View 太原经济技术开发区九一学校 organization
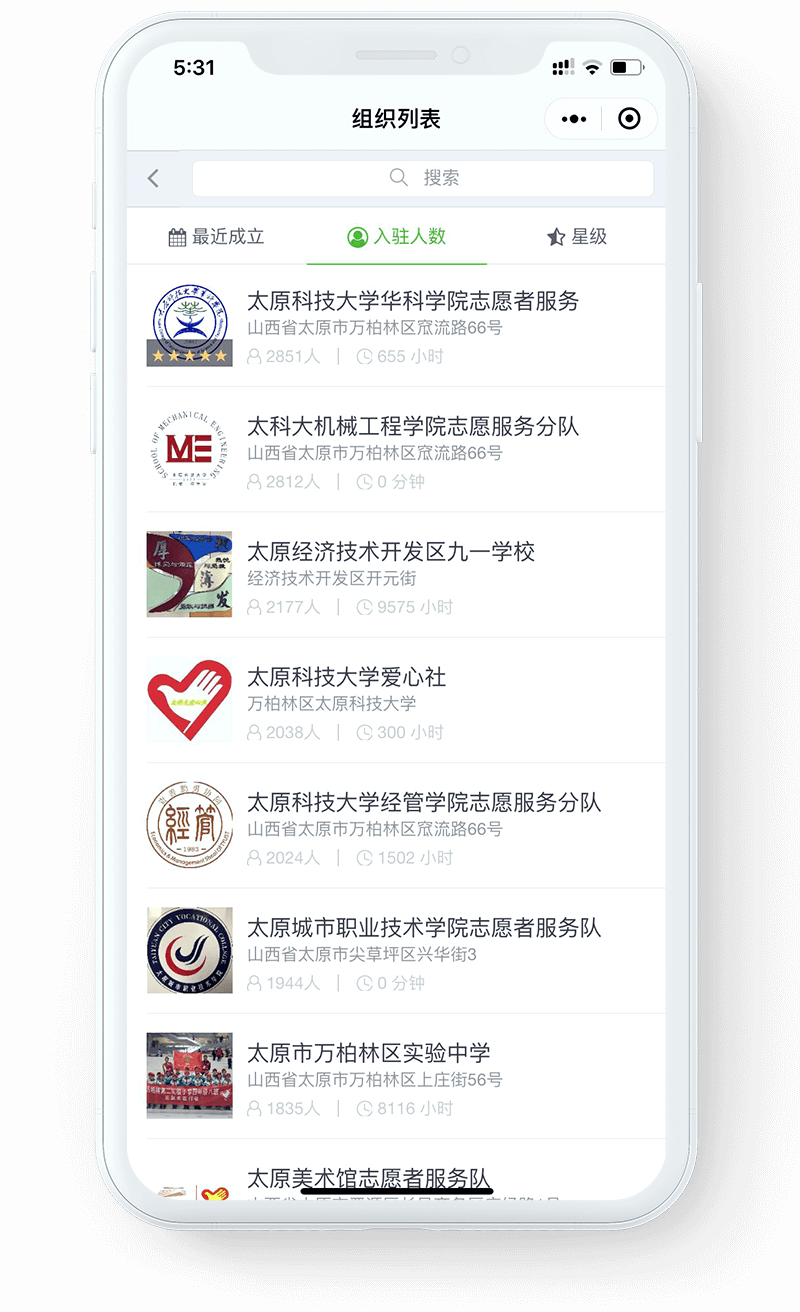This screenshot has height=1312, width=800. pos(396,575)
